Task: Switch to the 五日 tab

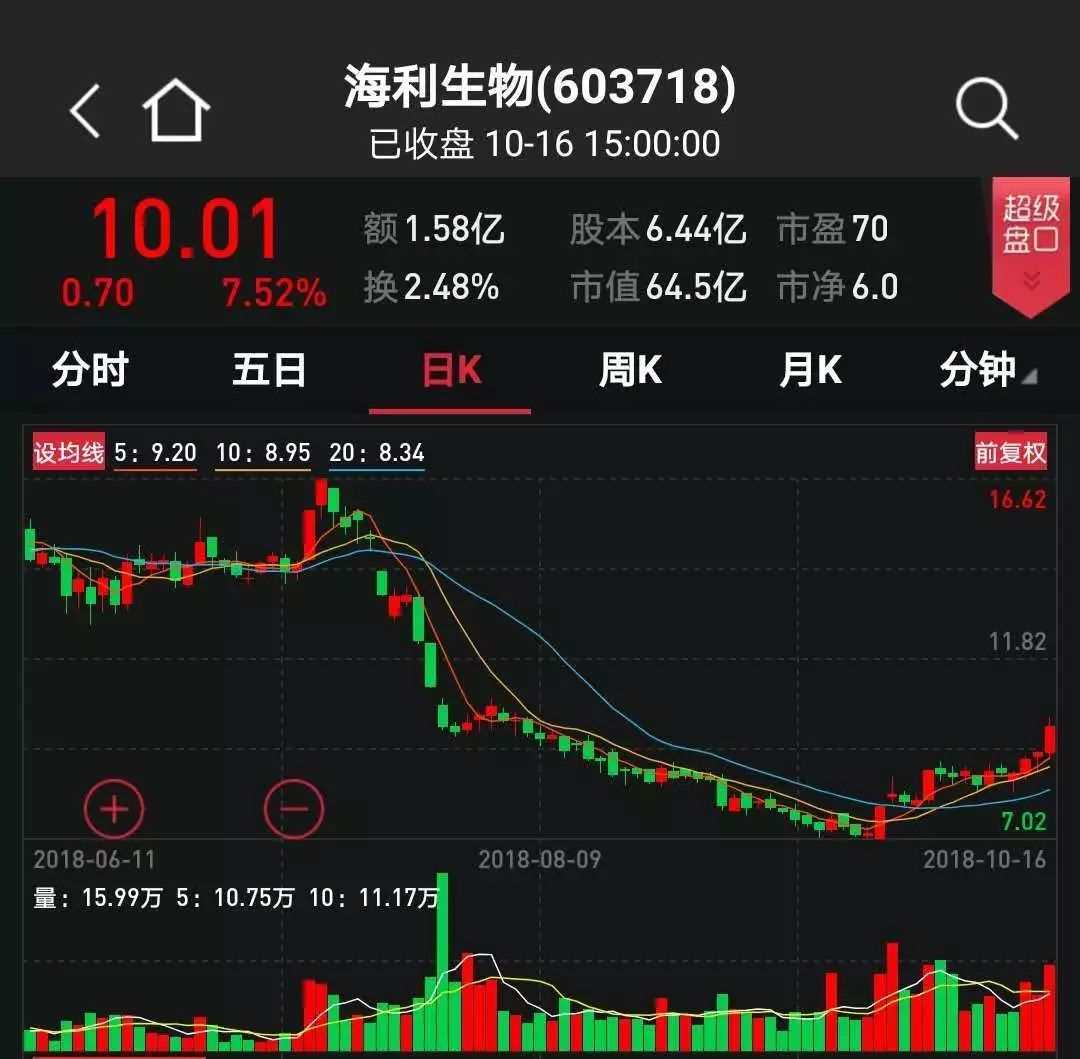Action: coord(269,371)
